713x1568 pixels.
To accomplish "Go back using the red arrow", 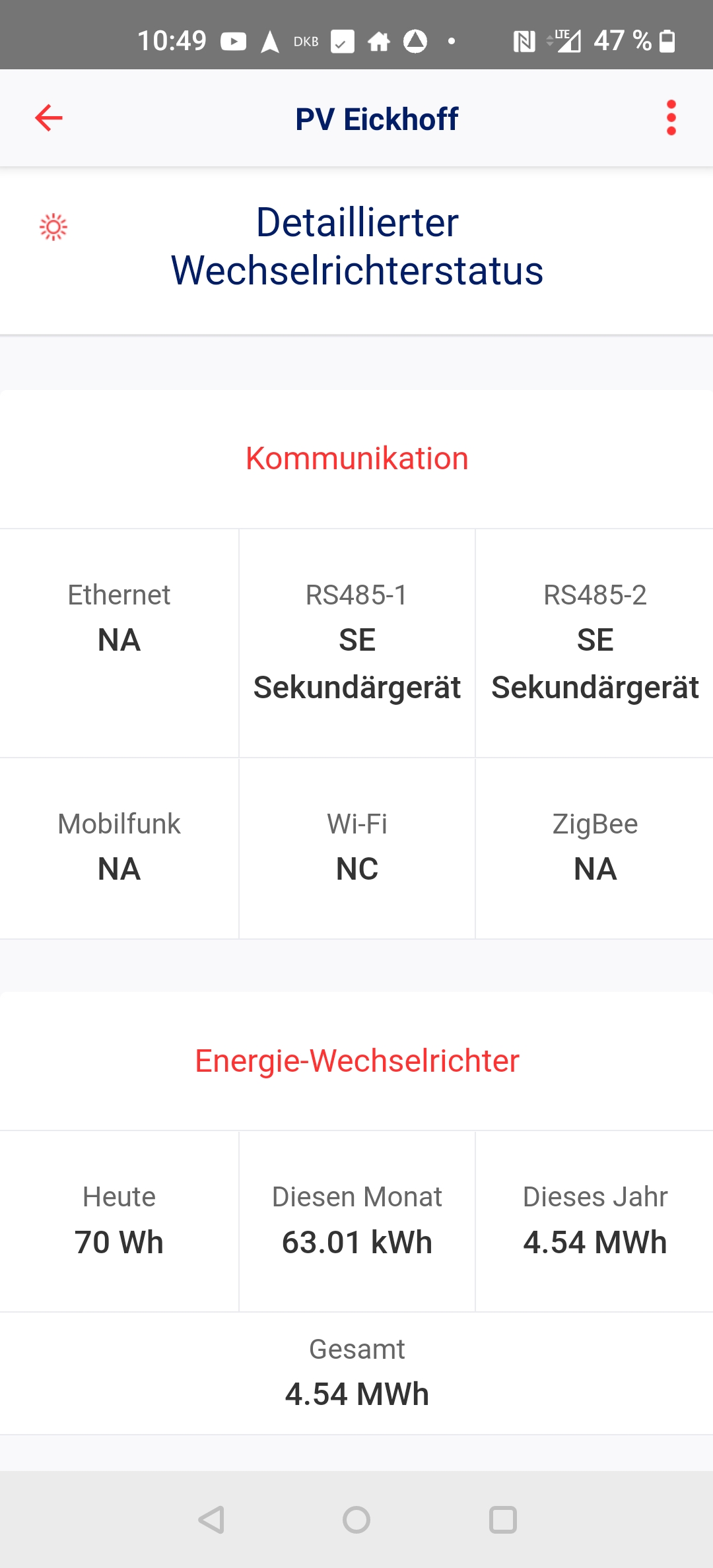I will click(49, 118).
